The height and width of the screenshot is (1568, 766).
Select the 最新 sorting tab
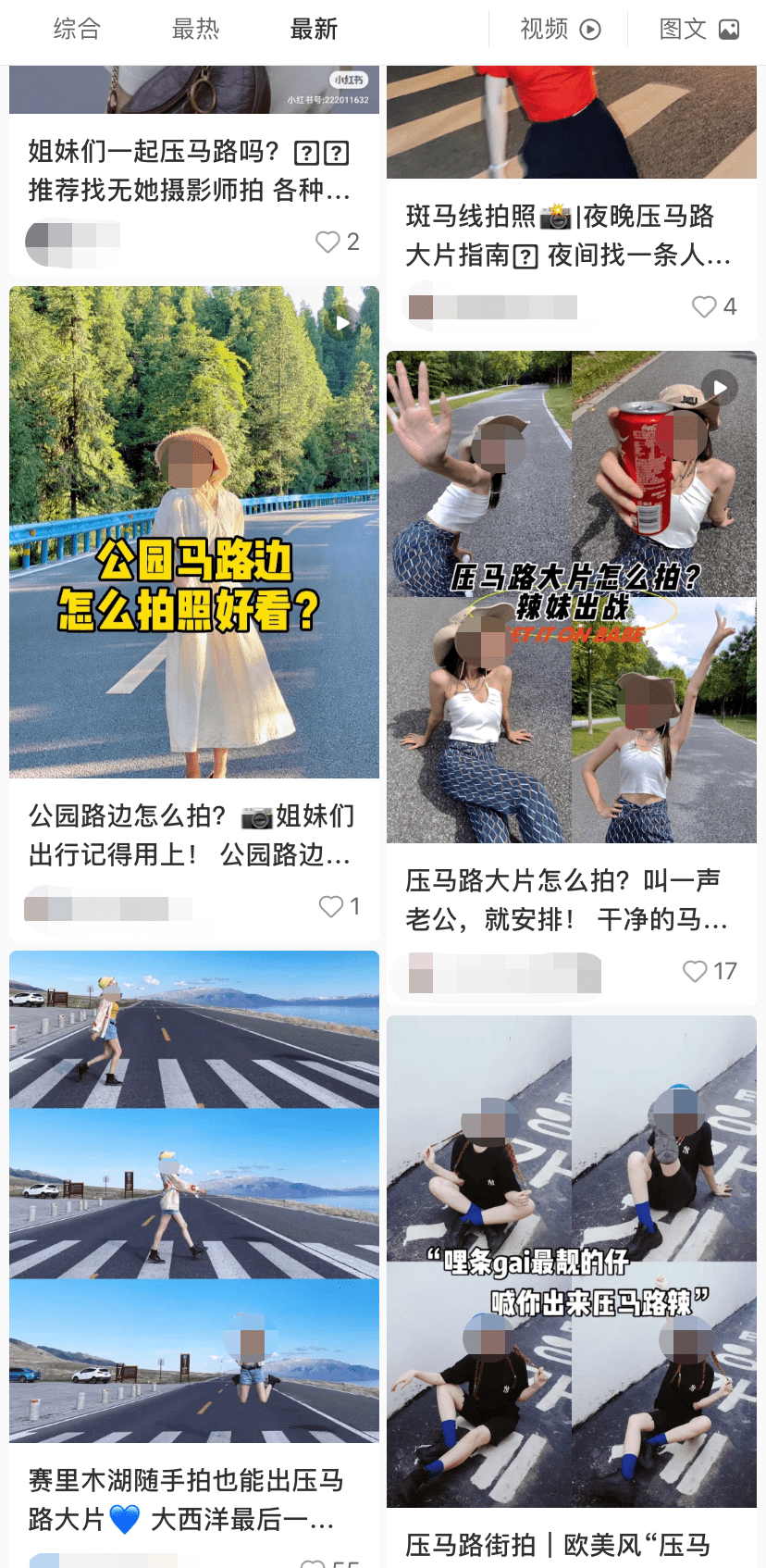(314, 30)
